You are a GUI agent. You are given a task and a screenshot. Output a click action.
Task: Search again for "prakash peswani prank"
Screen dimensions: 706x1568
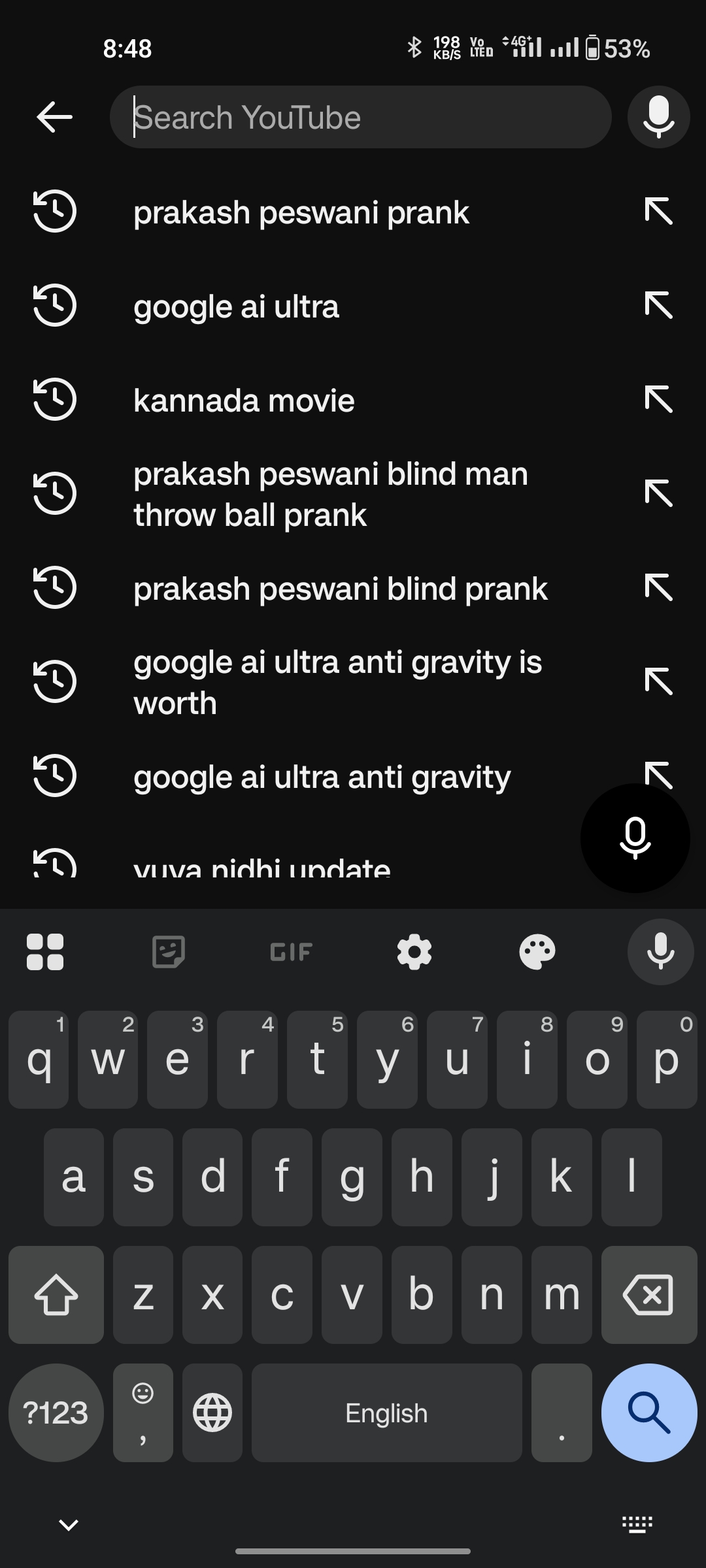tap(301, 212)
